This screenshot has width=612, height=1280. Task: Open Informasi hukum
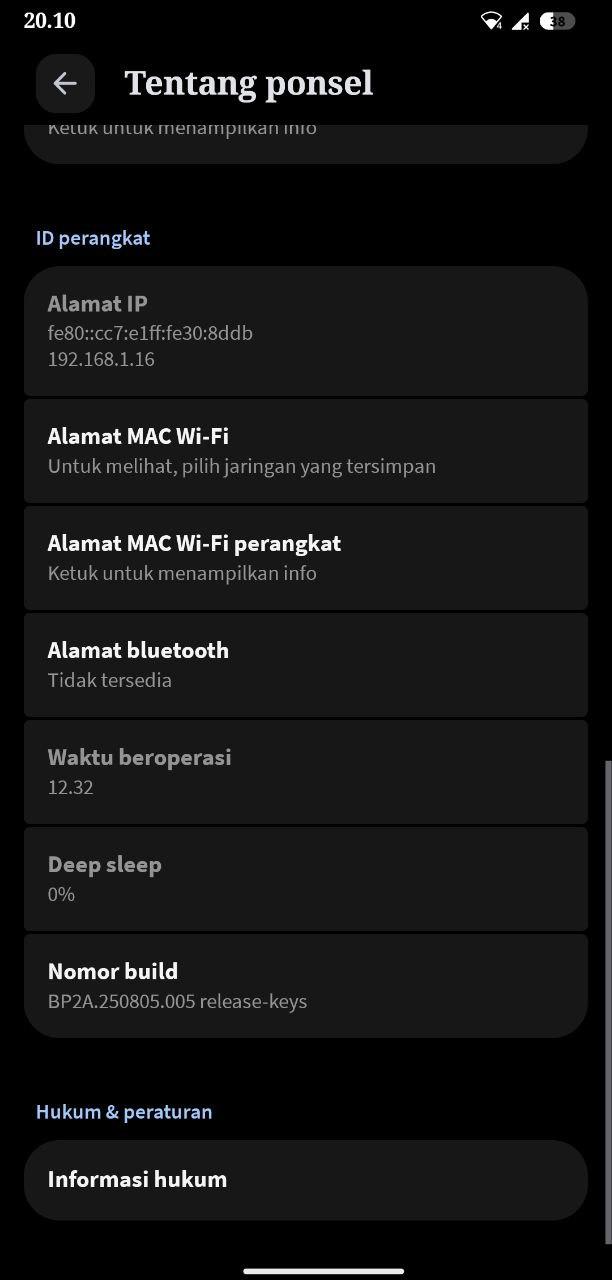click(x=305, y=1179)
